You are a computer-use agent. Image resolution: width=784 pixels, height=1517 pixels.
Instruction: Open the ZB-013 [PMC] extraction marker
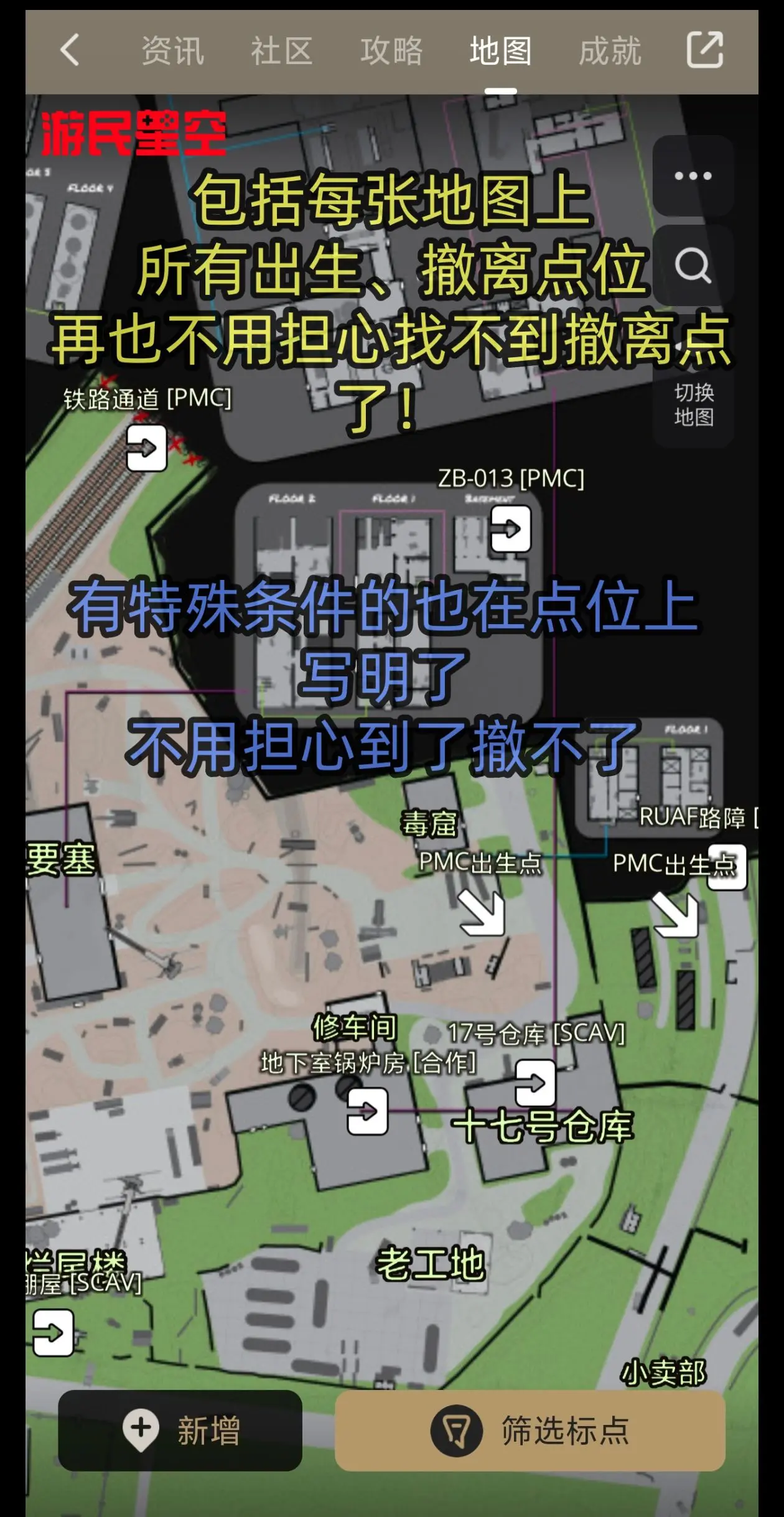[x=511, y=529]
